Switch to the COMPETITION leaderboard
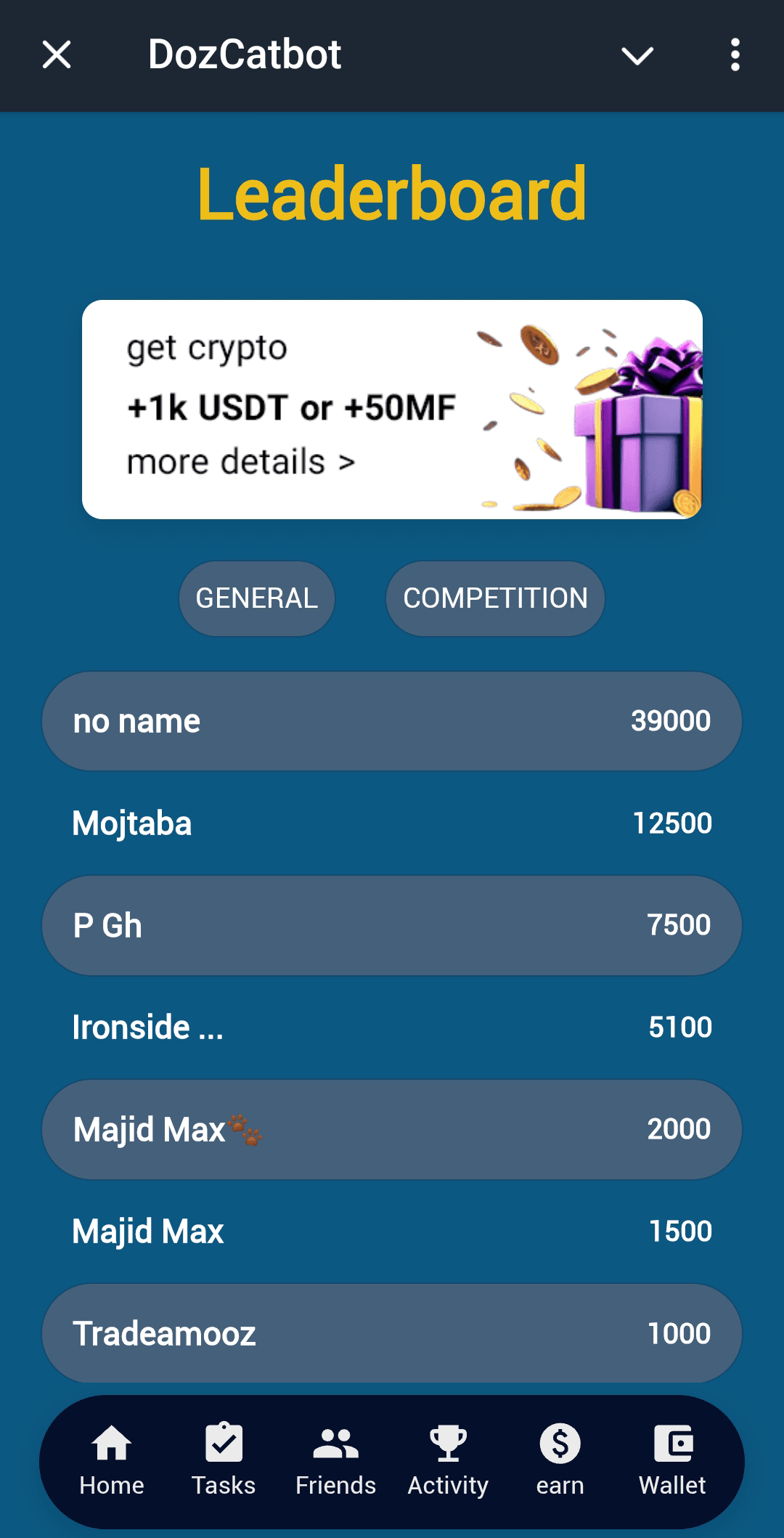This screenshot has height=1538, width=784. click(495, 598)
